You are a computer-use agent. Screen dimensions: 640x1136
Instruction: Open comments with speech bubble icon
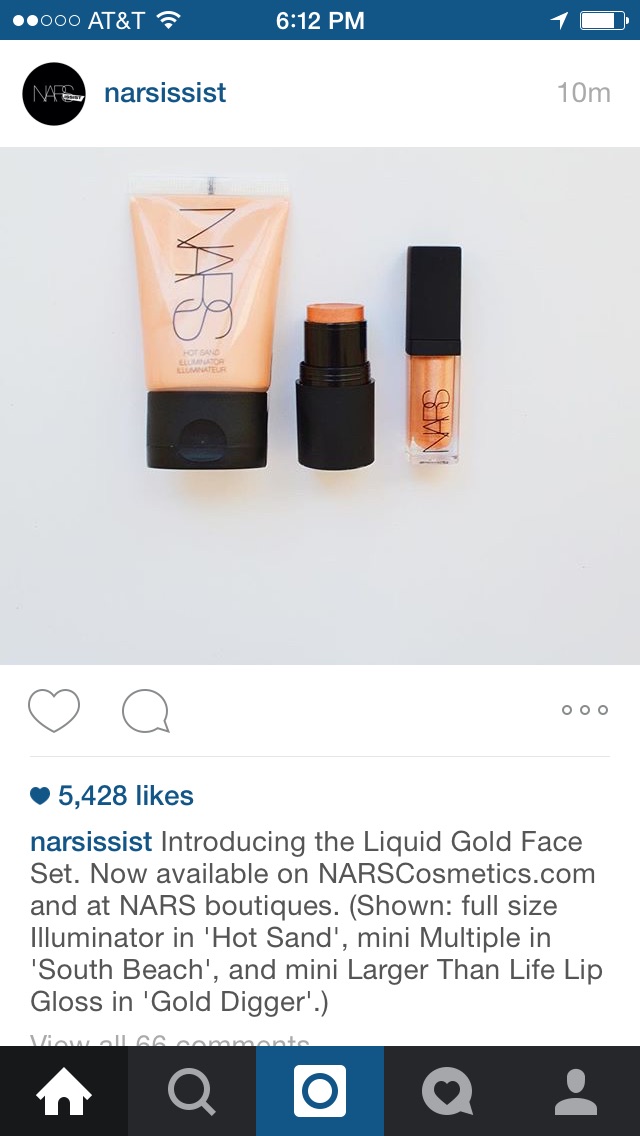click(x=146, y=711)
